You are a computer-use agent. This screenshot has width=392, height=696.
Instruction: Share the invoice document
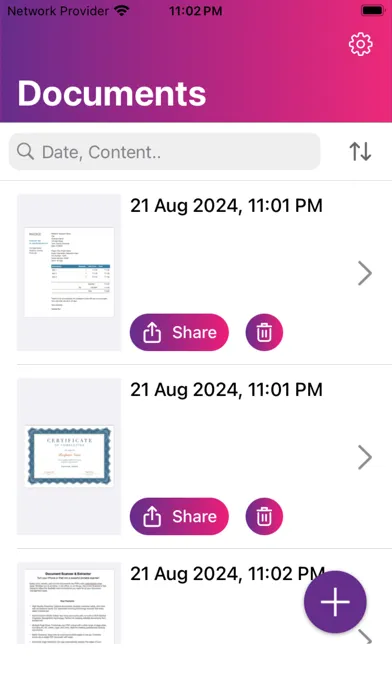click(179, 332)
